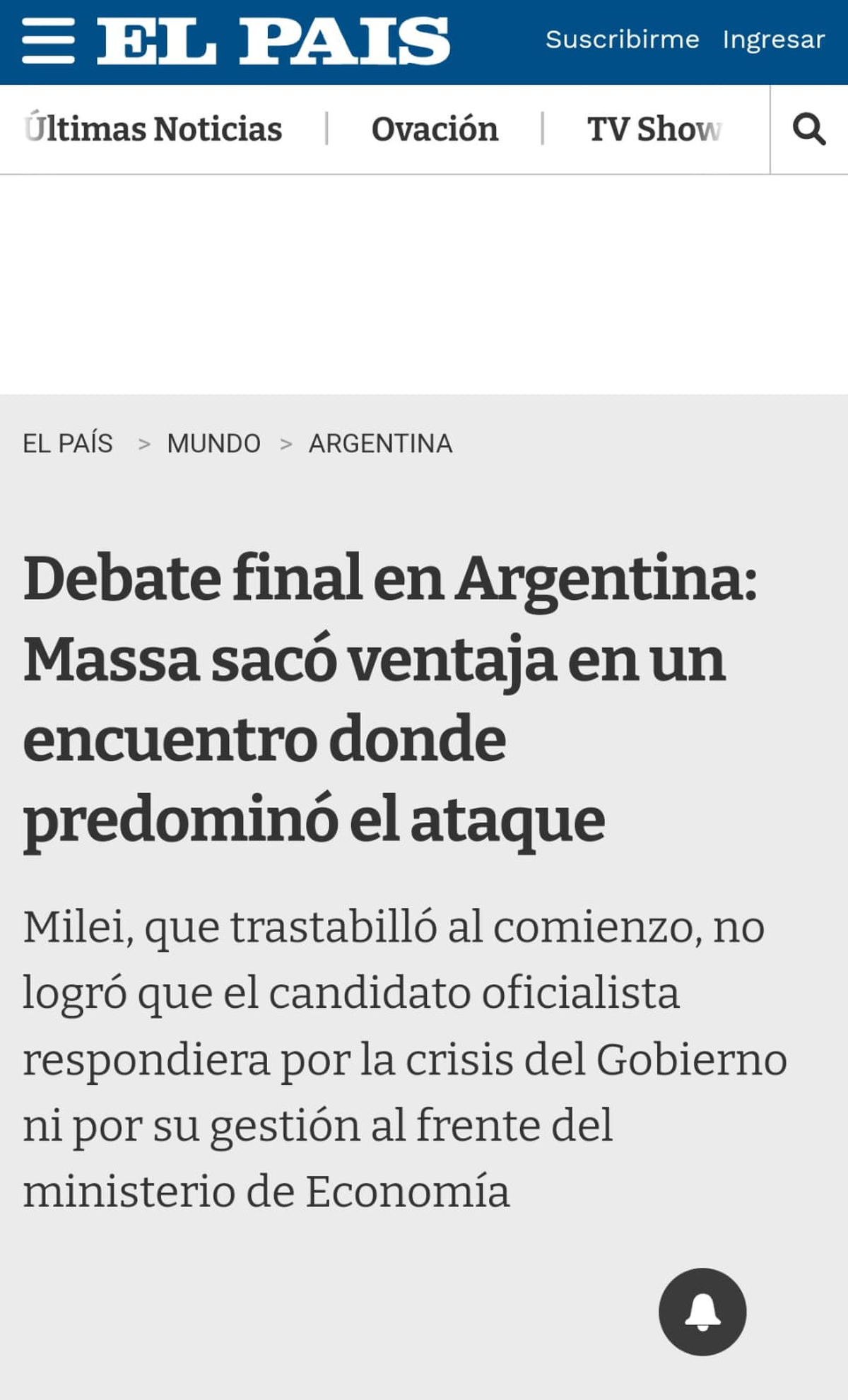This screenshot has width=848, height=1400.
Task: Go to El País homepage via logo
Action: pyautogui.click(x=273, y=41)
